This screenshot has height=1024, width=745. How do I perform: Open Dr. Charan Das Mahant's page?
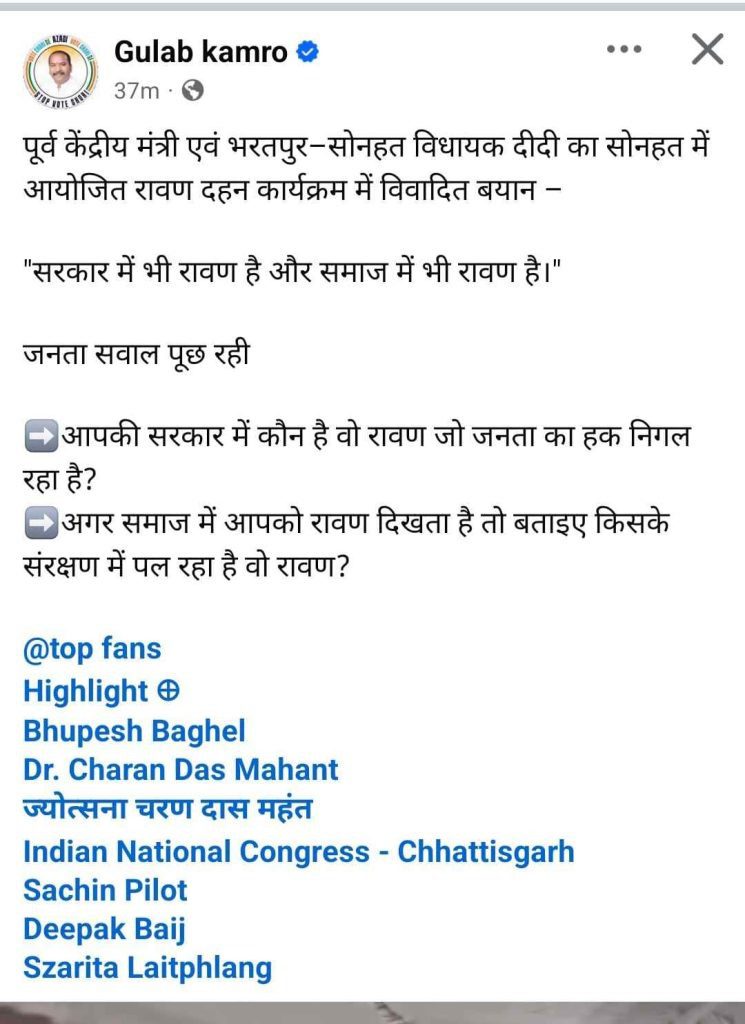[180, 770]
